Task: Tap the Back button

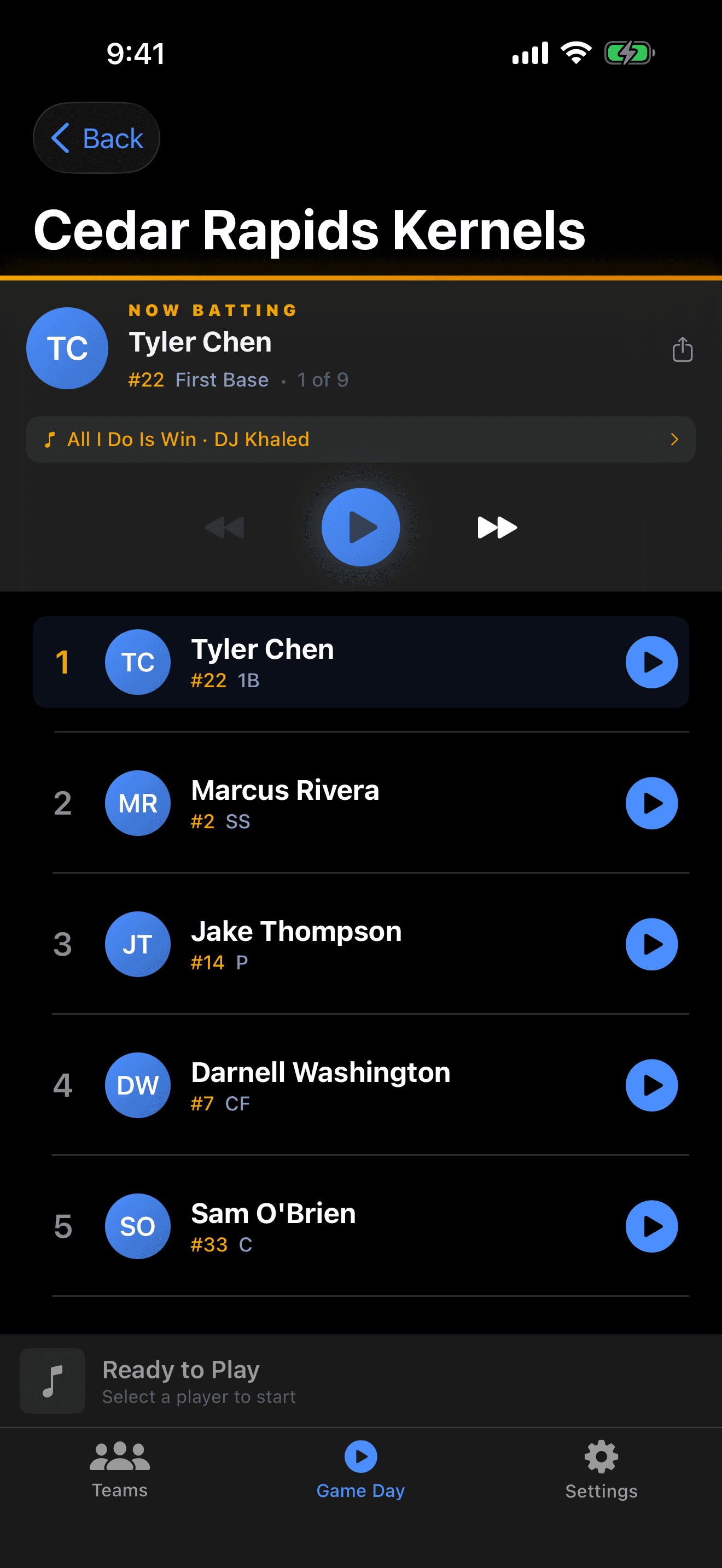Action: tap(96, 138)
